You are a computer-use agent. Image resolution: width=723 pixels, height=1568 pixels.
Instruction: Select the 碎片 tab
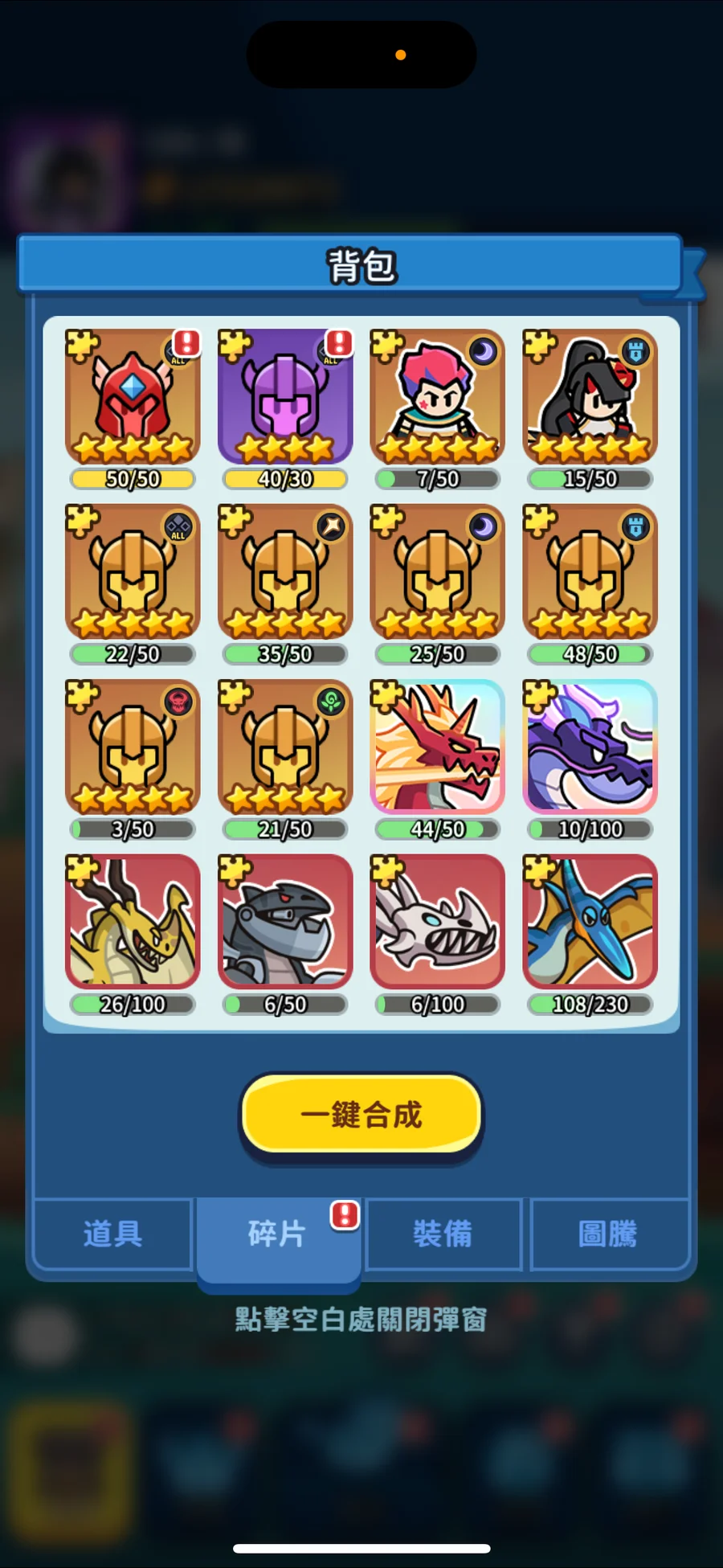coord(278,1234)
